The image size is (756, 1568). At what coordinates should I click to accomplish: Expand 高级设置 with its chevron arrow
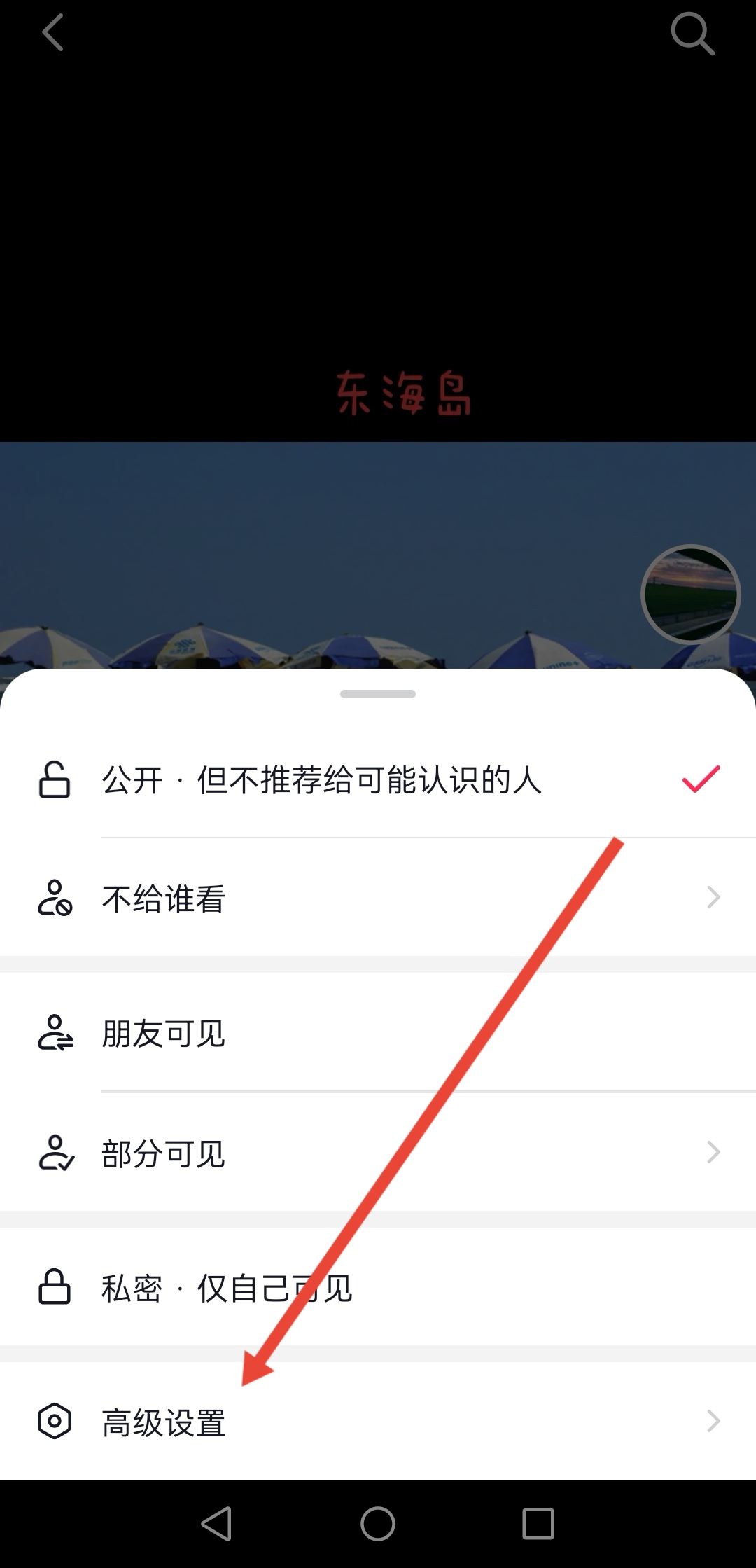tap(713, 1421)
